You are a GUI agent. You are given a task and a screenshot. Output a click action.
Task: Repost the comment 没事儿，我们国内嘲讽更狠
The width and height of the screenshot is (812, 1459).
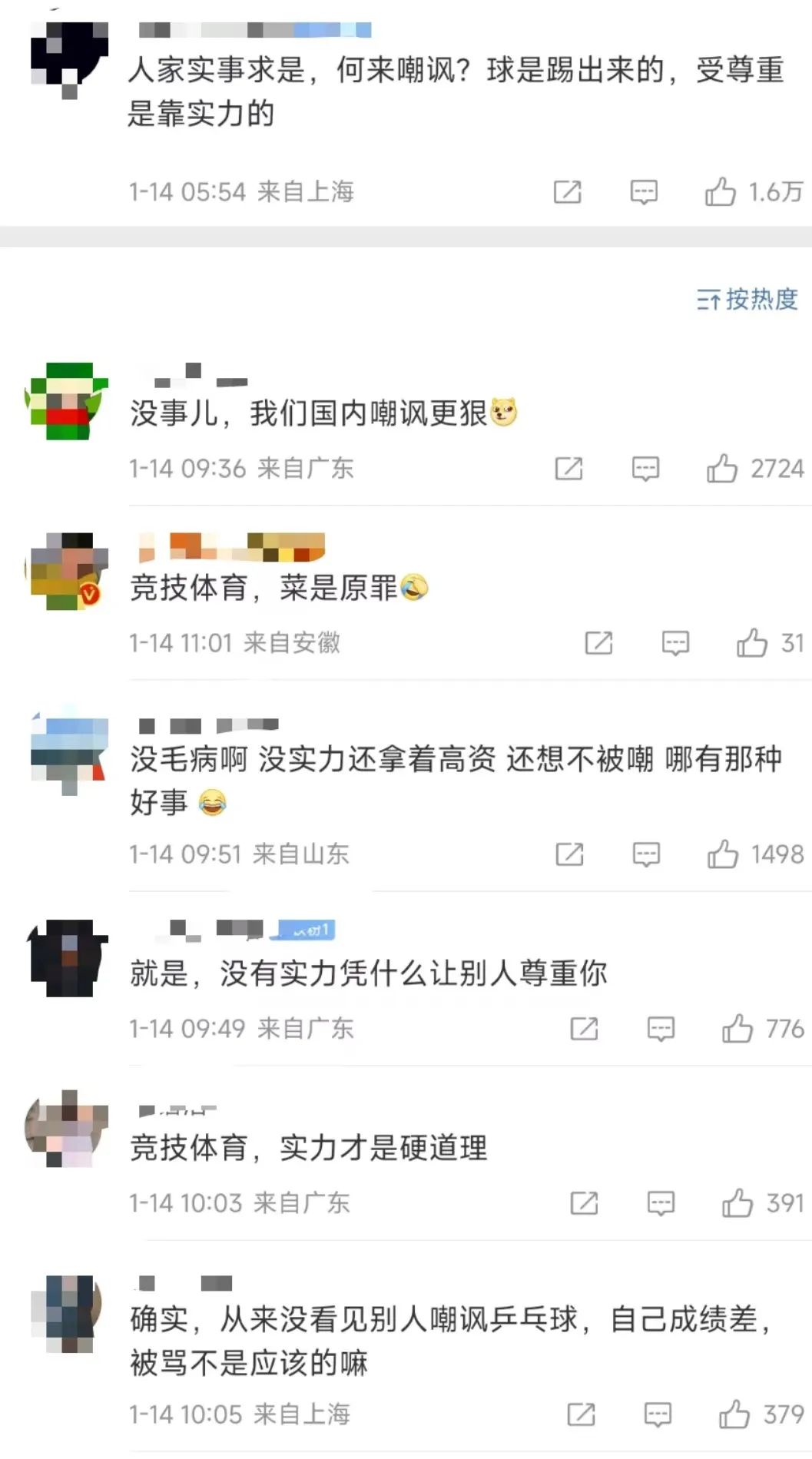569,469
